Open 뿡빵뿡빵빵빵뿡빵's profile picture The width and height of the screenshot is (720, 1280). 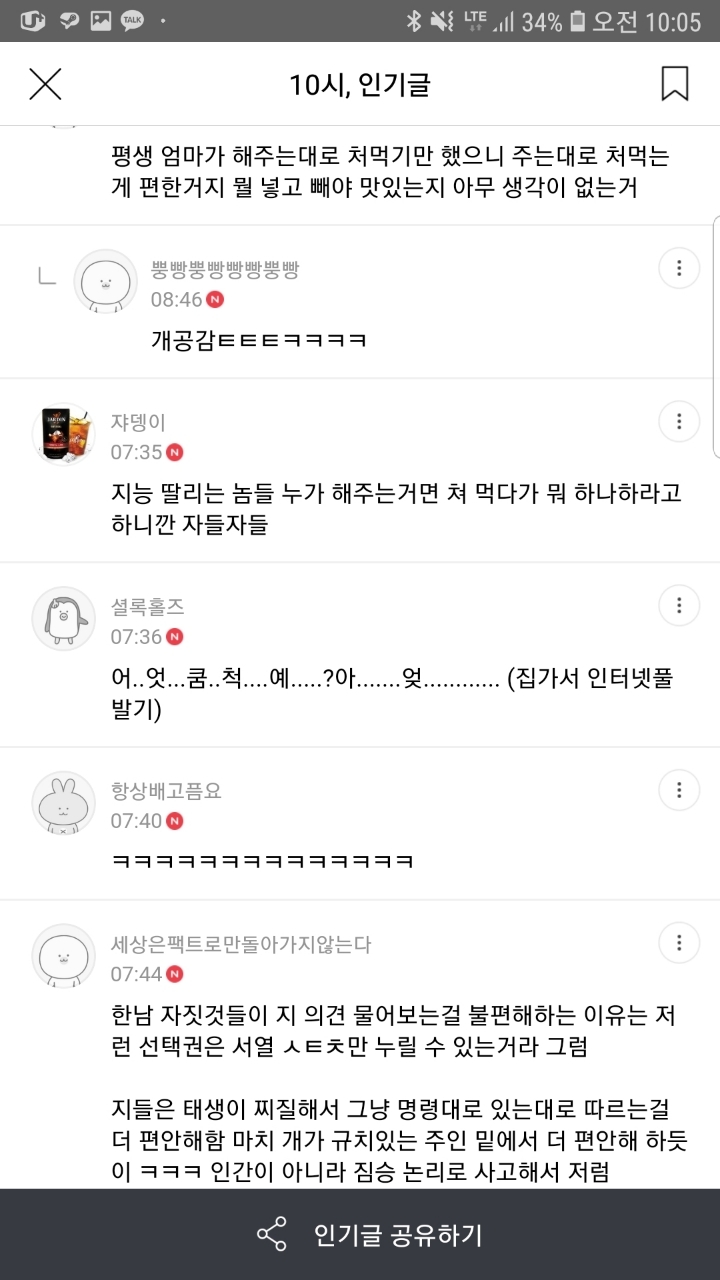(105, 281)
